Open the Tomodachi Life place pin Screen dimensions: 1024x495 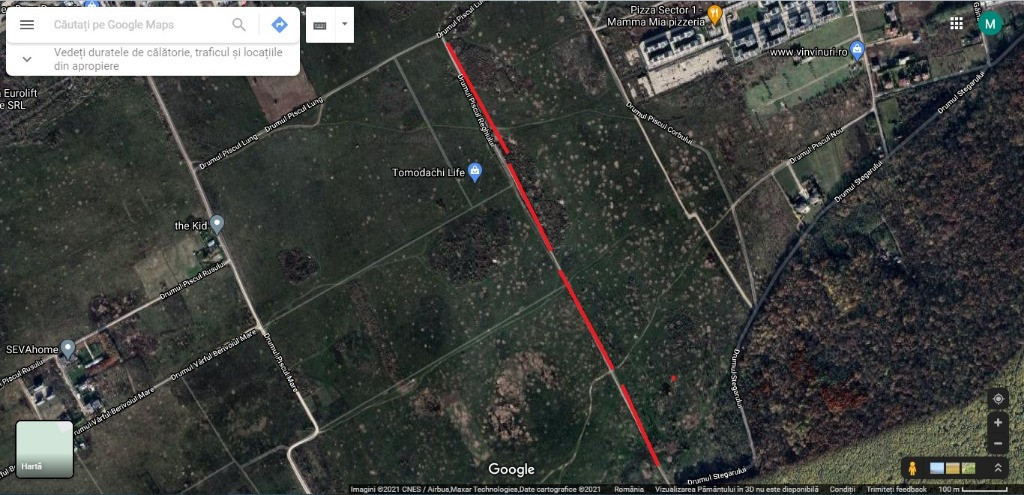(x=475, y=173)
